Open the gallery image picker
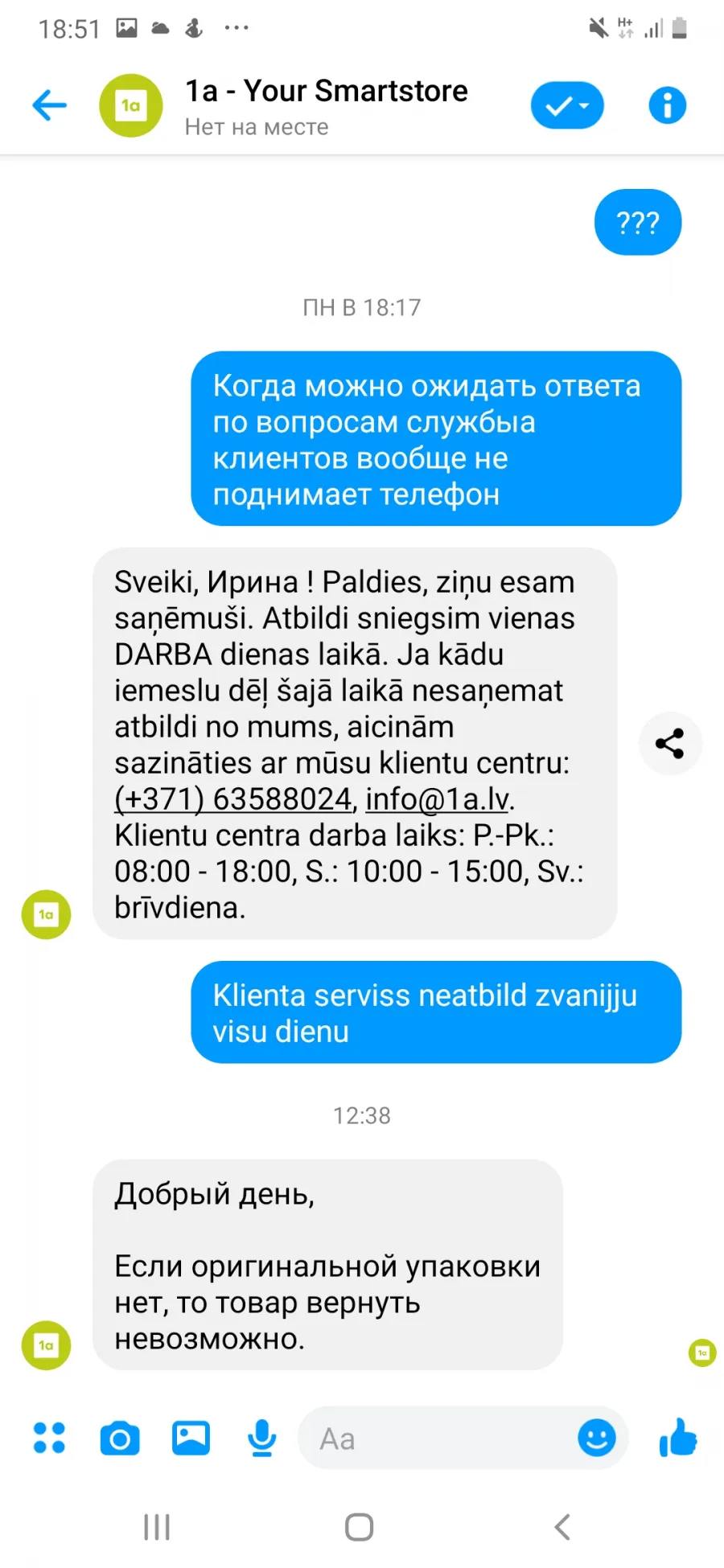The image size is (724, 1568). click(x=191, y=1439)
